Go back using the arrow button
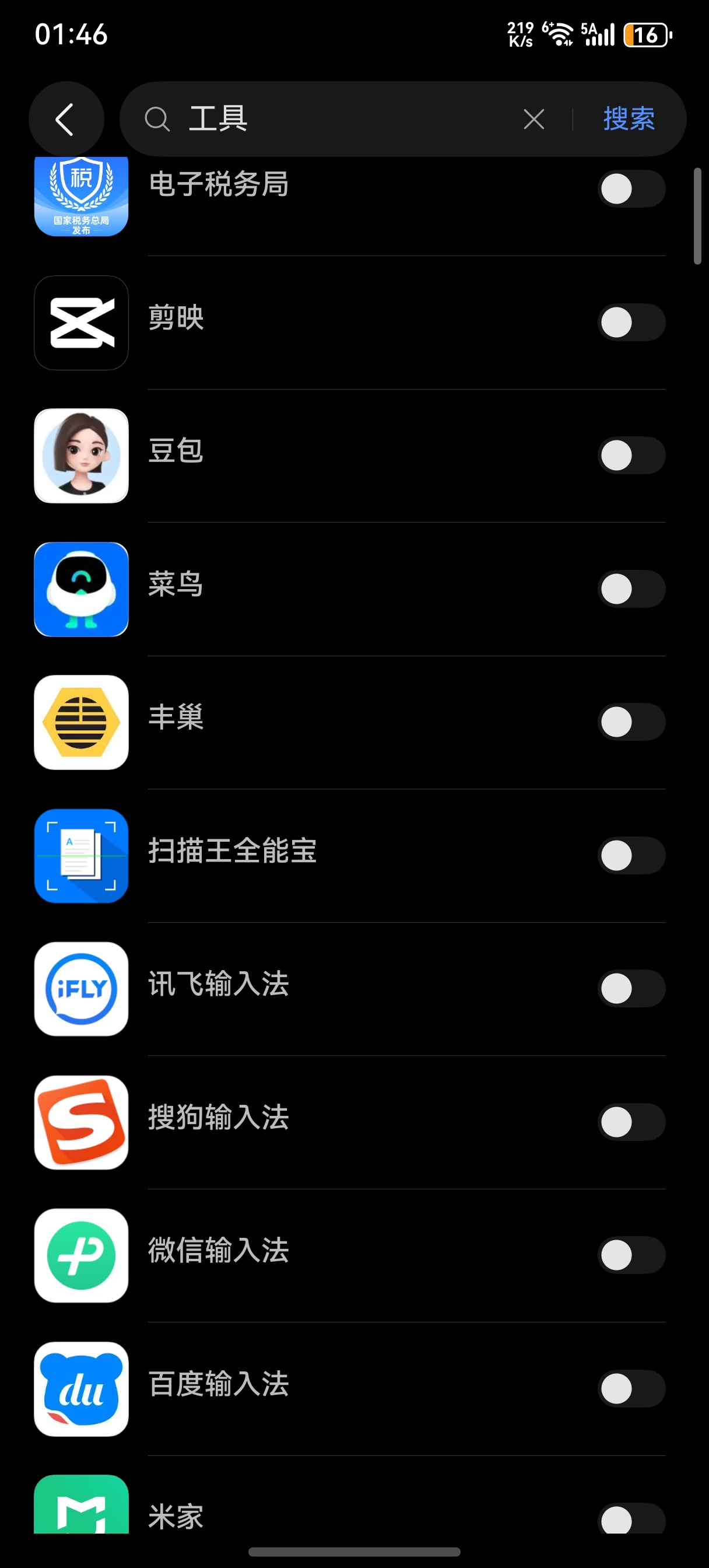 pos(66,118)
